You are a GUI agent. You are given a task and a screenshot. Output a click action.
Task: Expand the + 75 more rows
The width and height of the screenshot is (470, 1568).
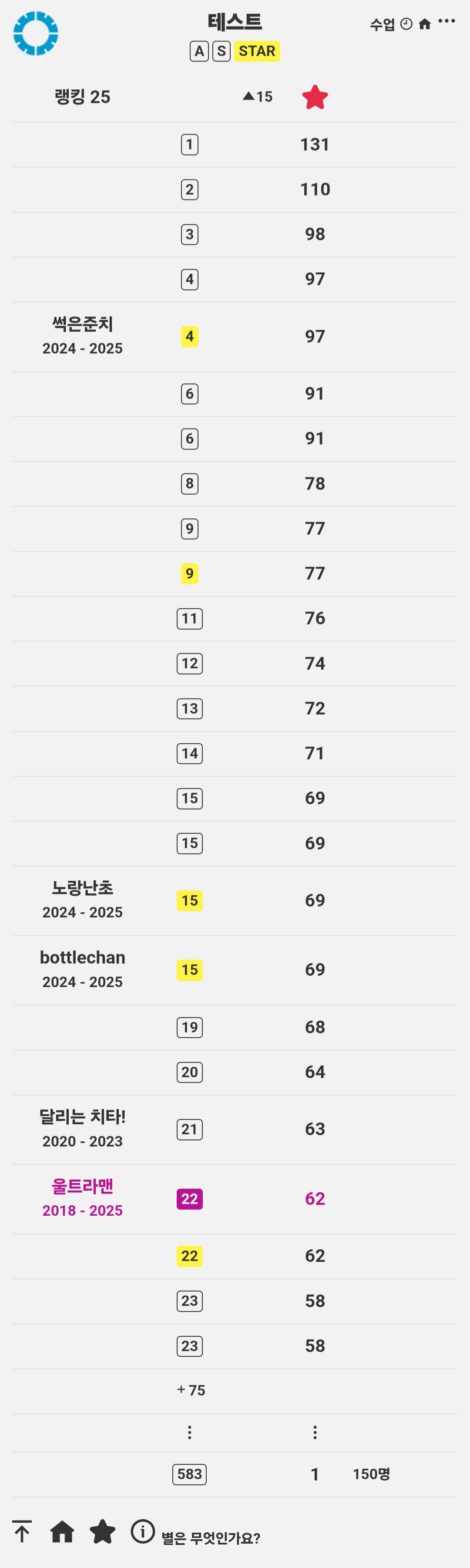pos(191,1390)
